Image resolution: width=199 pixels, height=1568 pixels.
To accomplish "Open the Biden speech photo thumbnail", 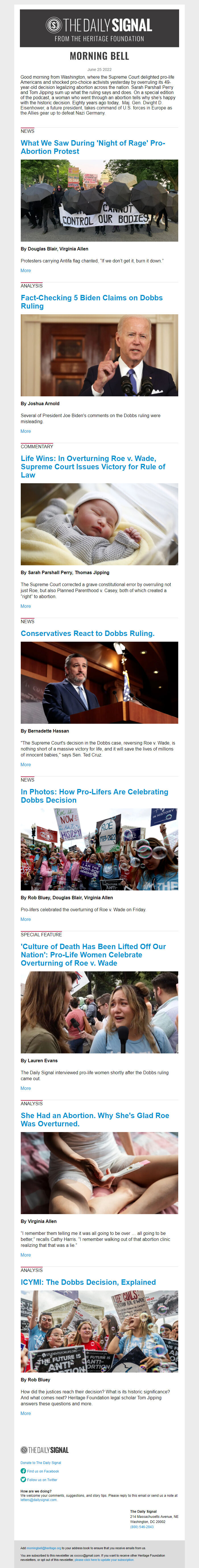I will tap(99, 355).
